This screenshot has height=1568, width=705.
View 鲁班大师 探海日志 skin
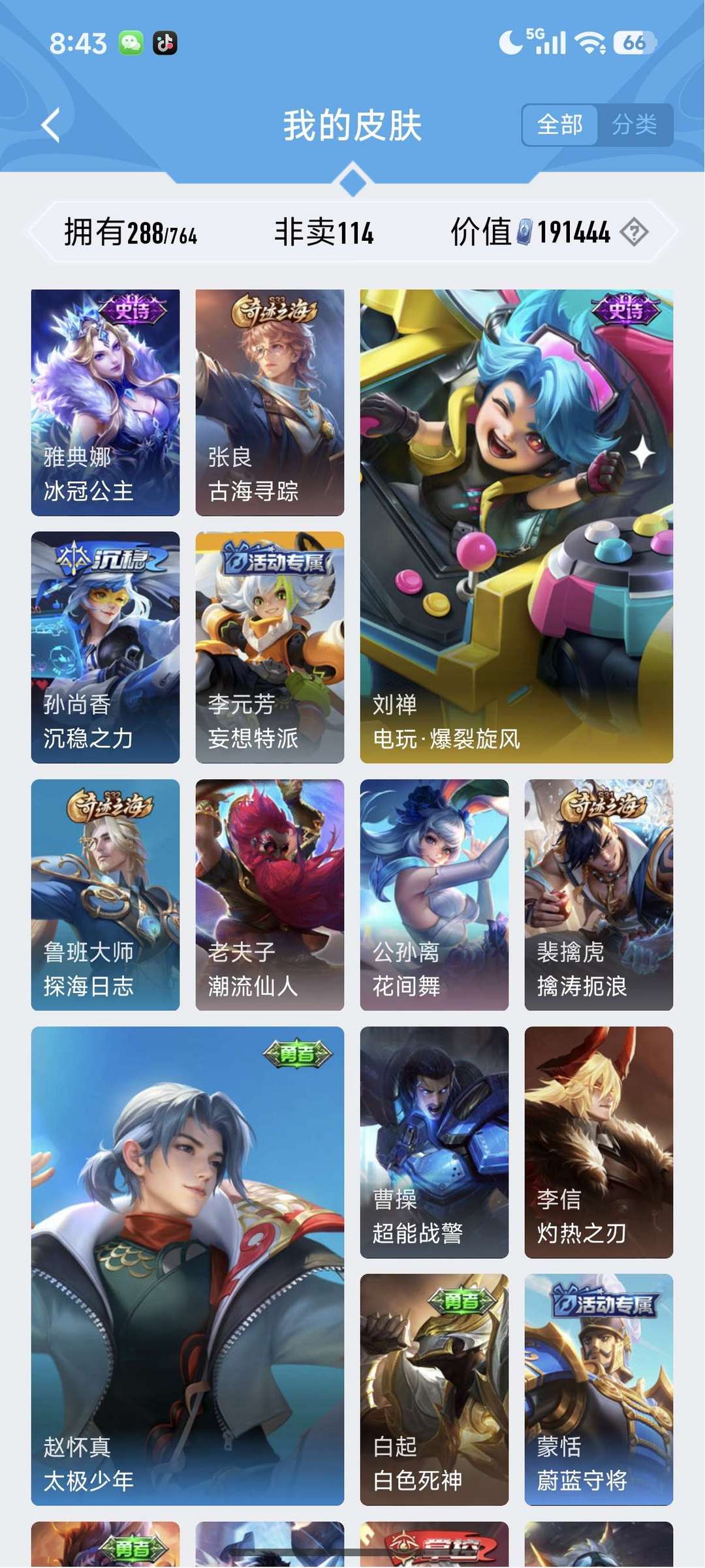coord(105,895)
